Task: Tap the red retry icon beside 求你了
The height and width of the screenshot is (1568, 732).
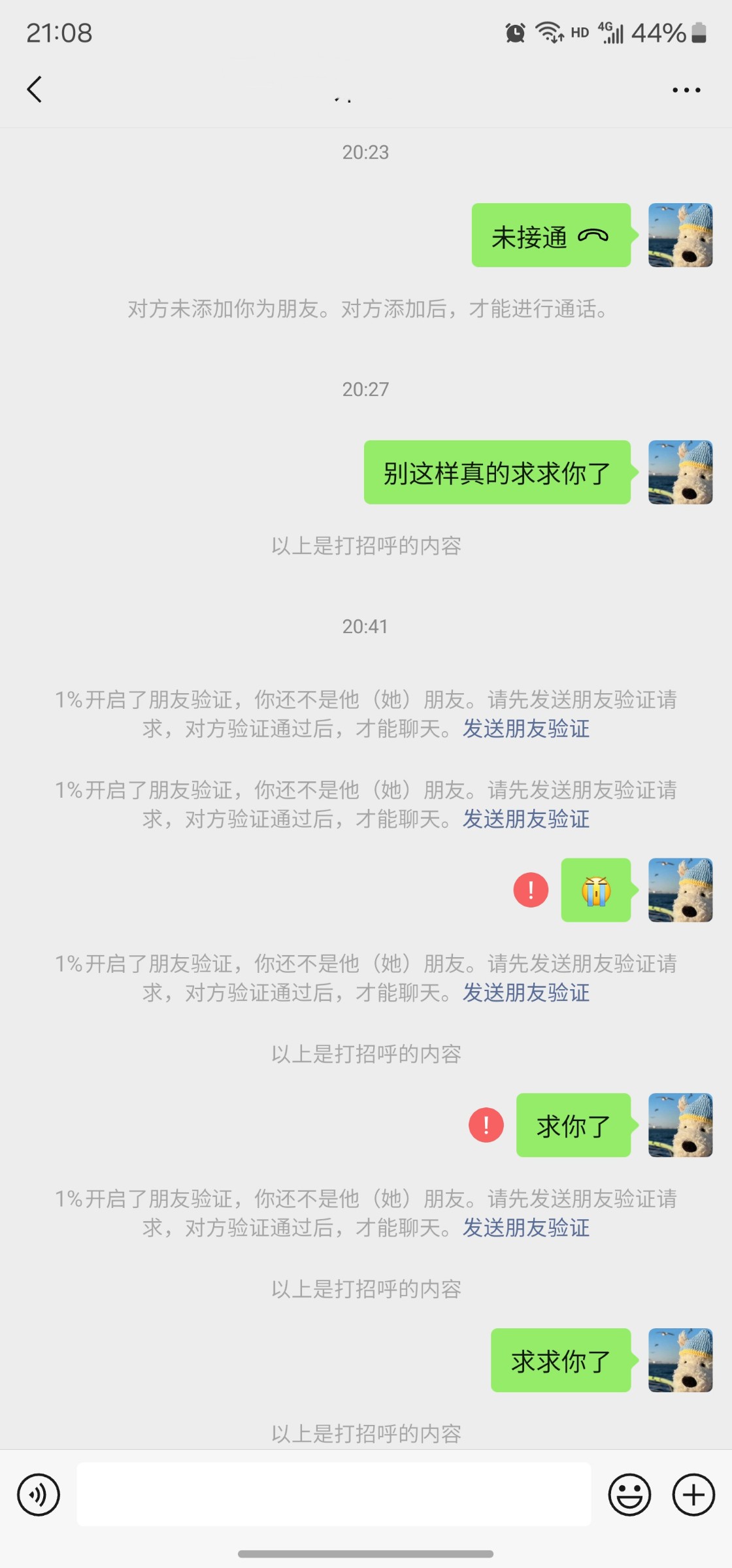Action: [486, 1125]
